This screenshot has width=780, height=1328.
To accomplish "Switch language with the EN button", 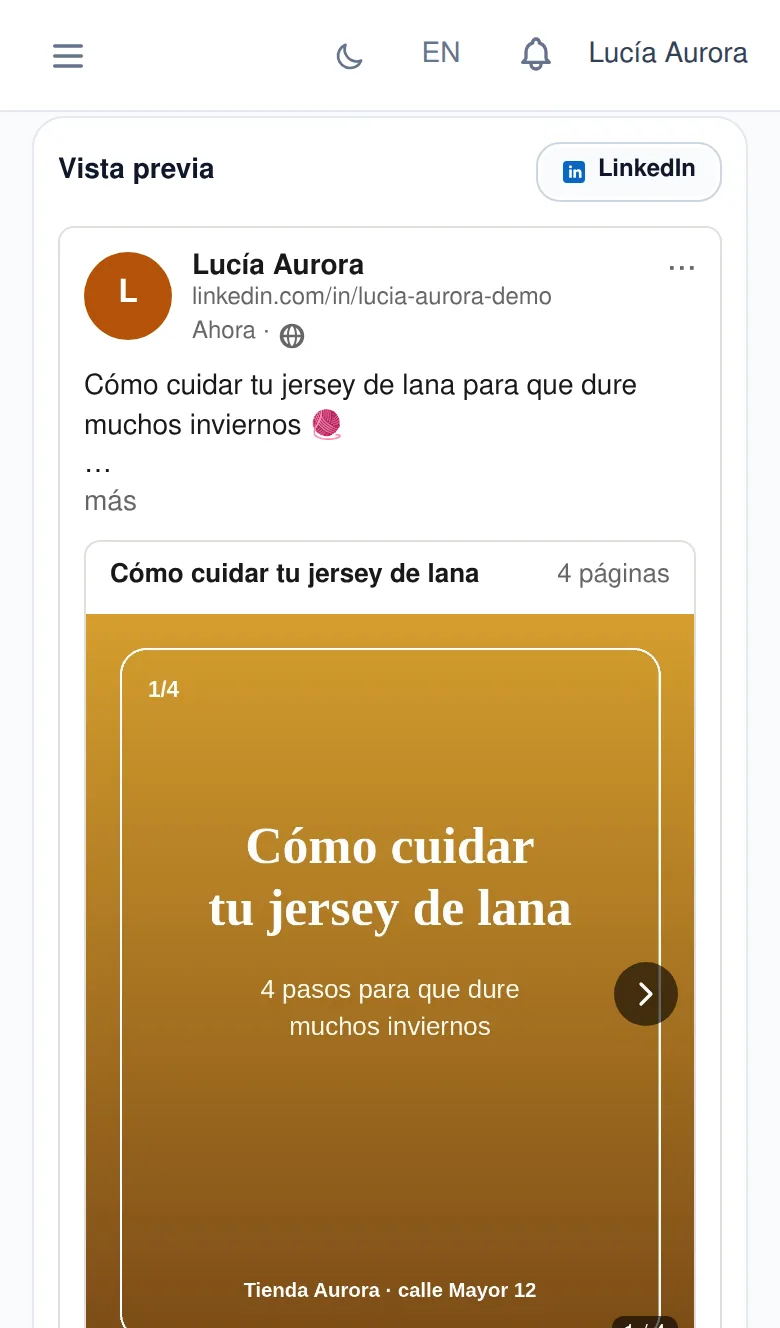I will tap(441, 53).
